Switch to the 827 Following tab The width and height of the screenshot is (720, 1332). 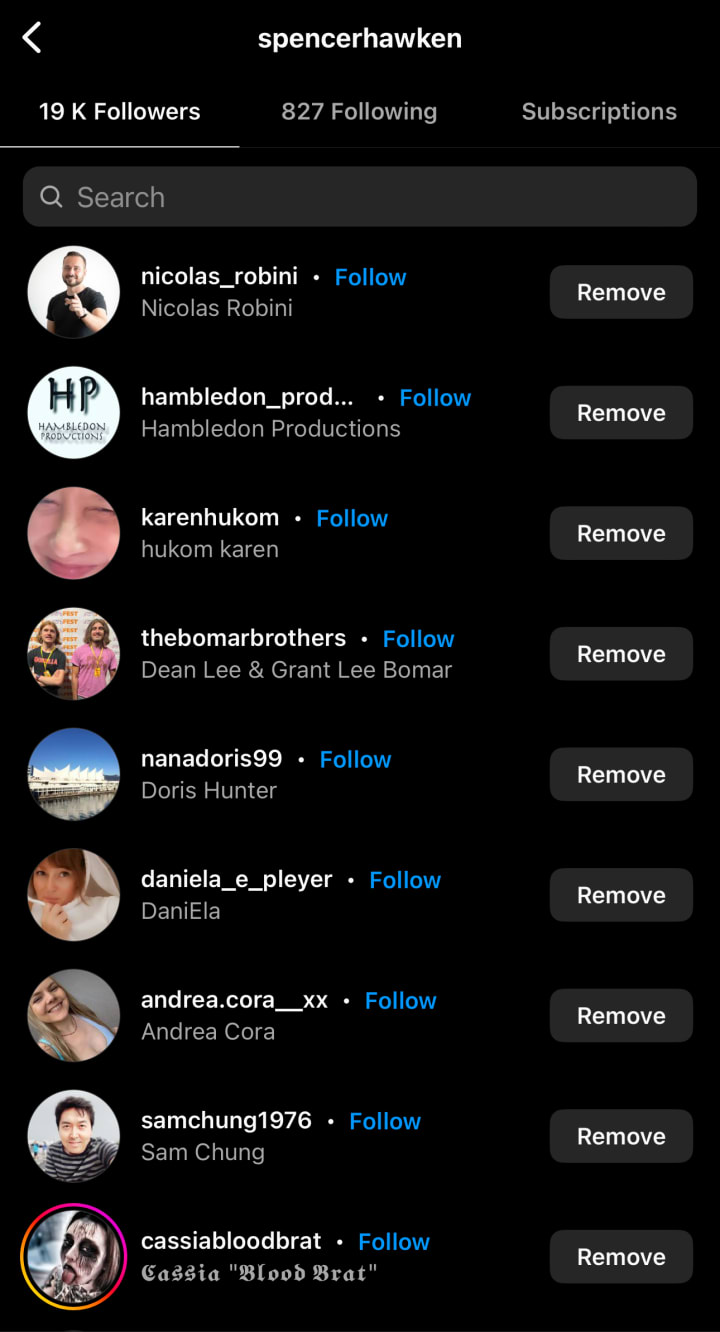pyautogui.click(x=359, y=111)
